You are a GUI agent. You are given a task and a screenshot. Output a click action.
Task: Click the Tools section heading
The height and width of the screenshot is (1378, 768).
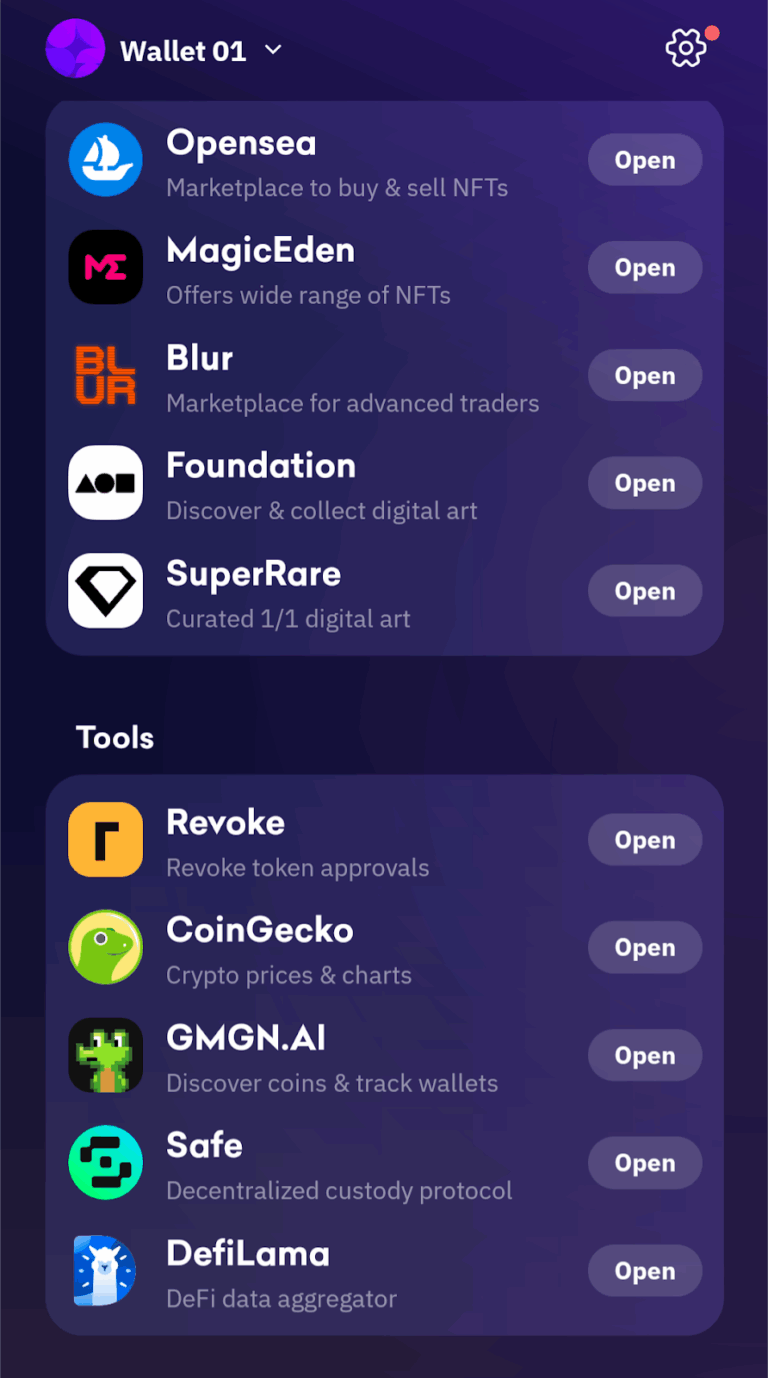click(114, 737)
